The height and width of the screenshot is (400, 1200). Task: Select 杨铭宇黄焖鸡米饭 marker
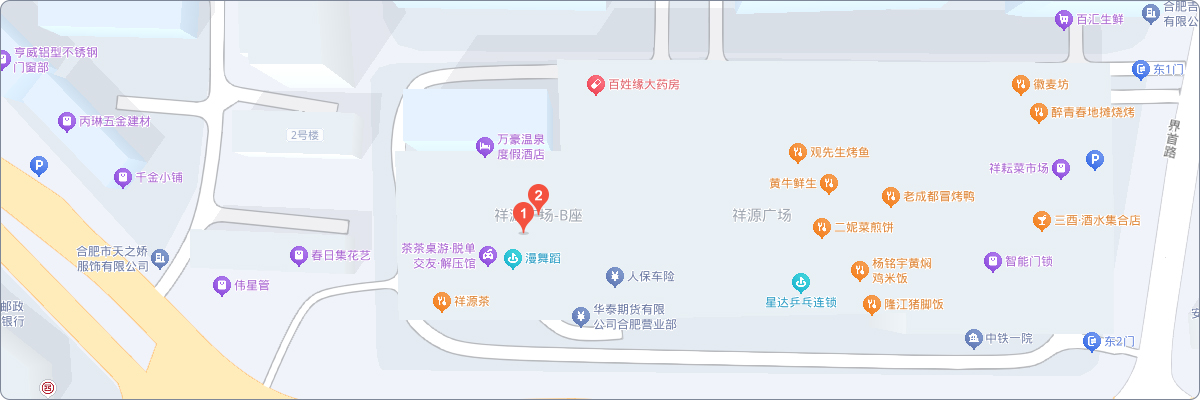point(860,270)
